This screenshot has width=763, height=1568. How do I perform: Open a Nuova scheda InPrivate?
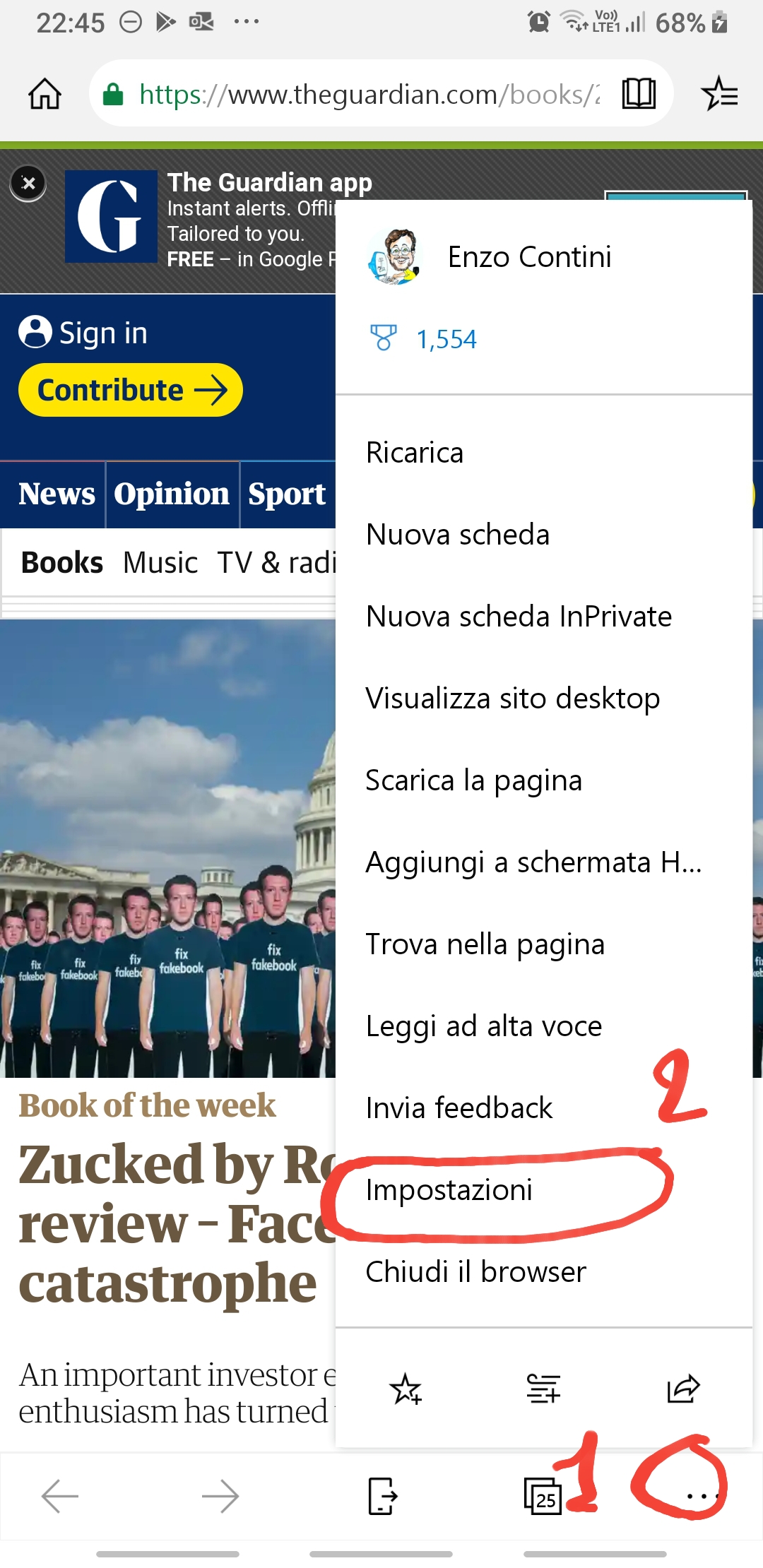(x=519, y=617)
